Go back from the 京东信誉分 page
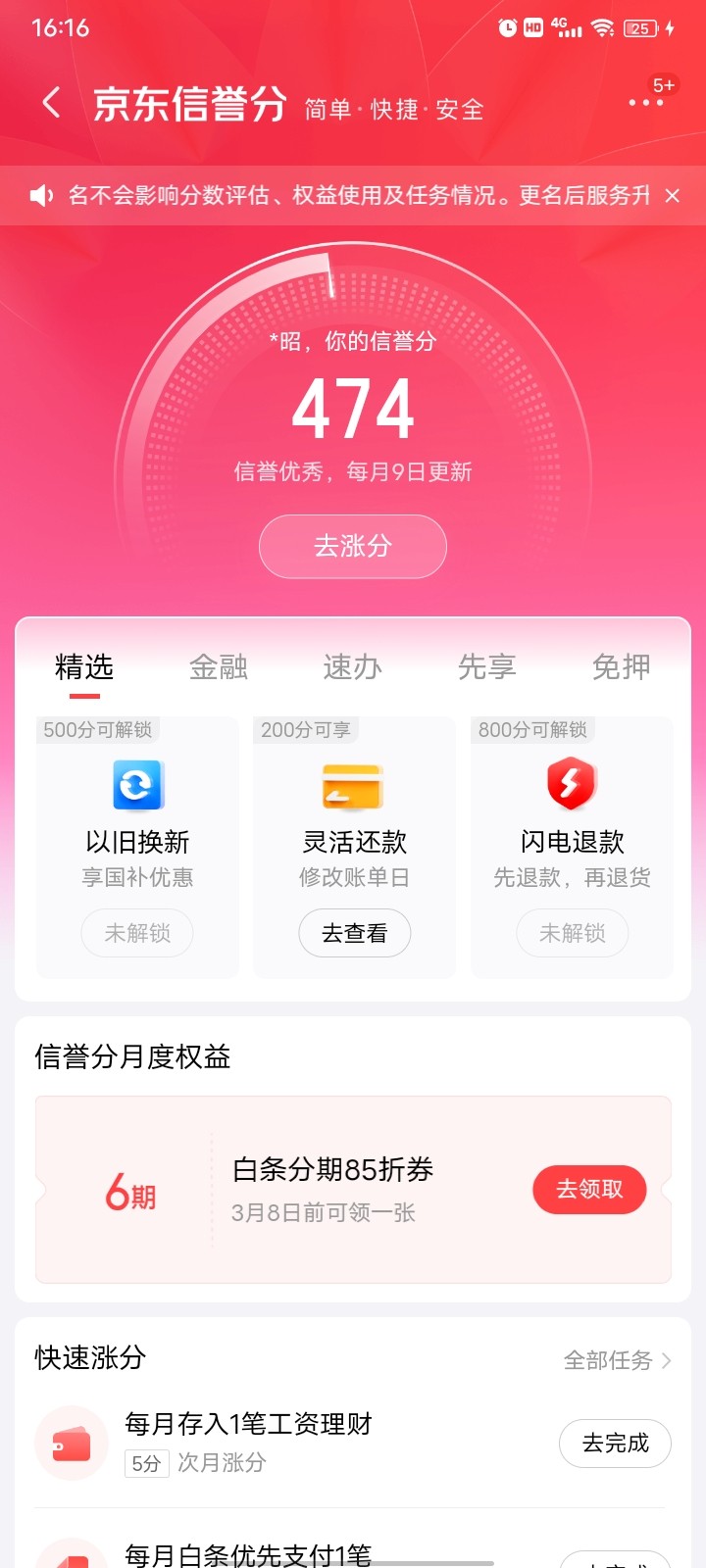706x1568 pixels. pyautogui.click(x=52, y=103)
